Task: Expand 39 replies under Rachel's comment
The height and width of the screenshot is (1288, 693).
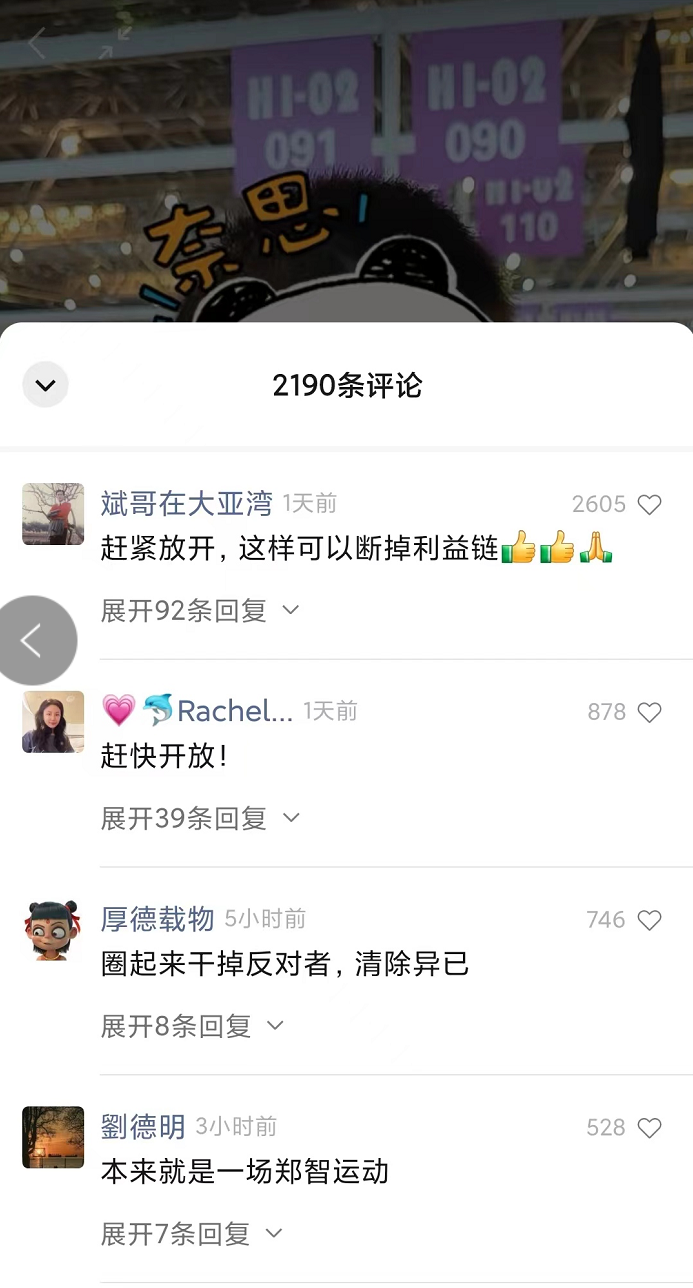Action: (200, 818)
